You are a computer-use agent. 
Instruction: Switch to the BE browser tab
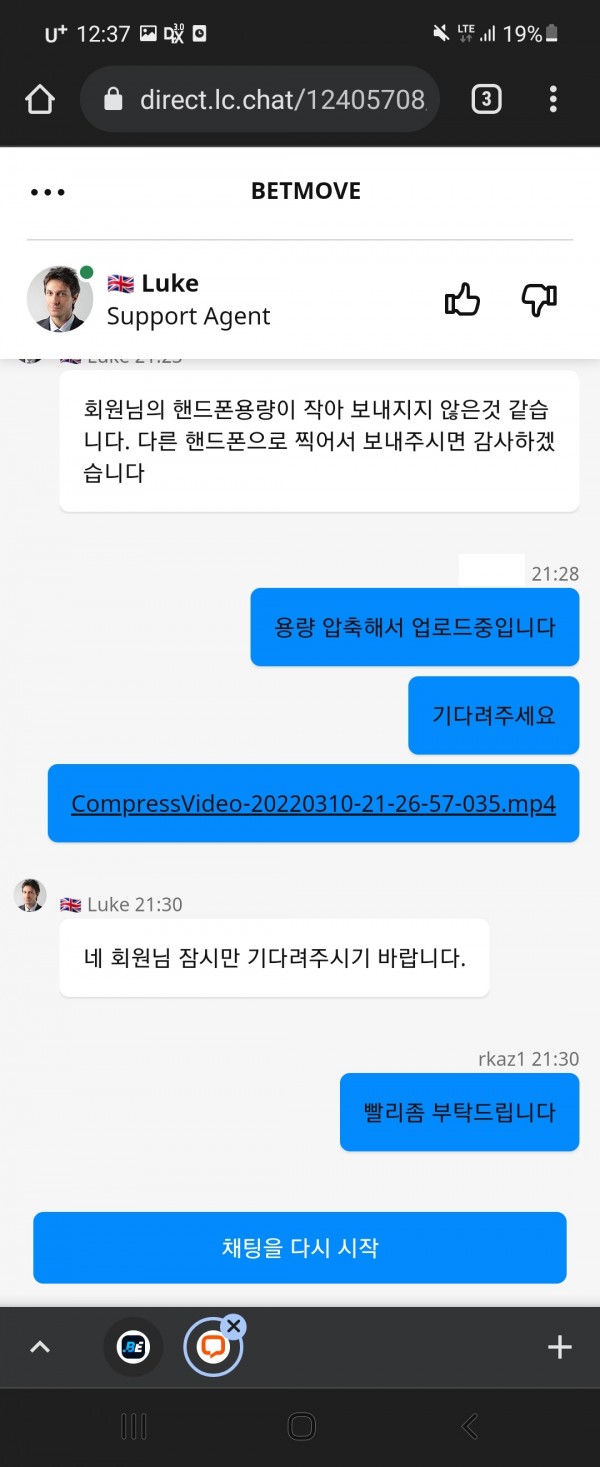[133, 1347]
